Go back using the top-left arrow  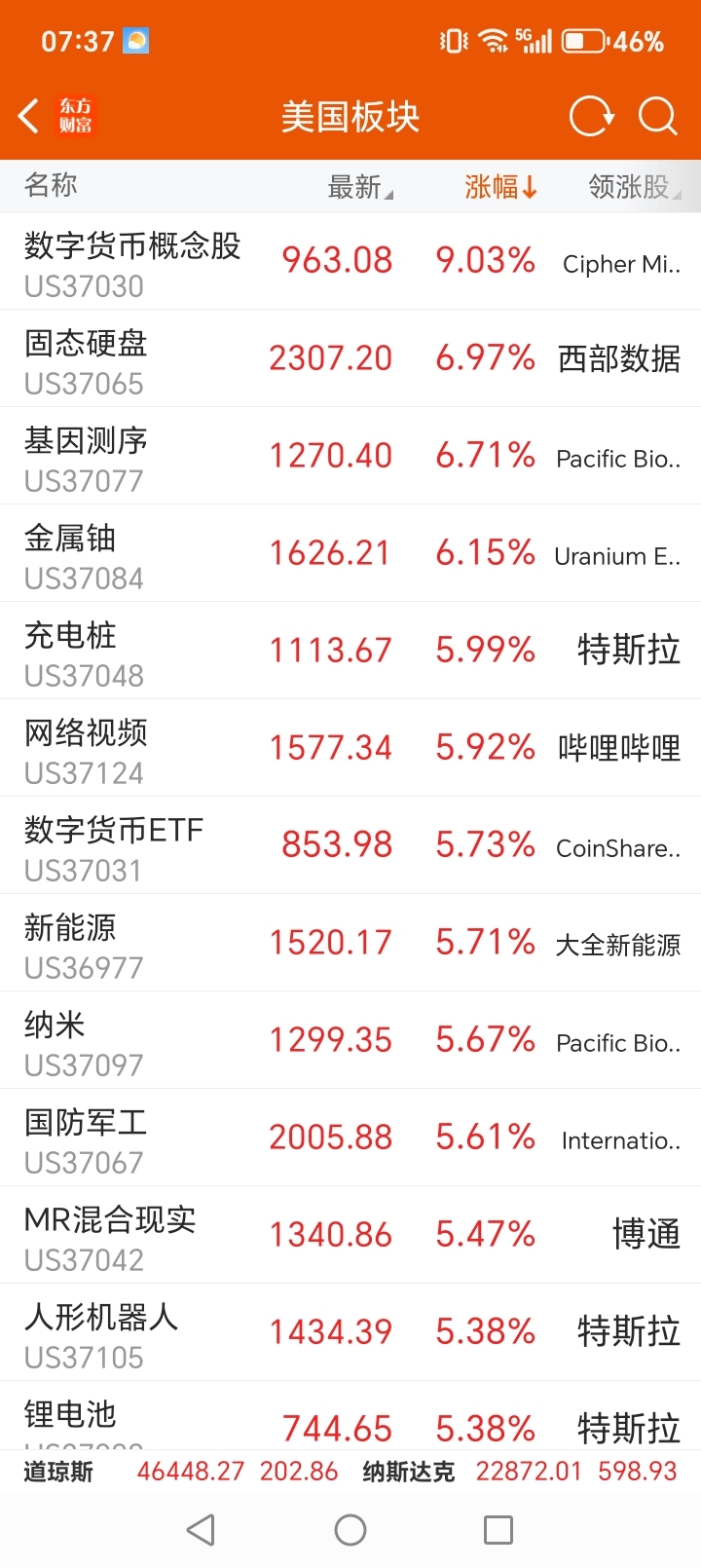point(29,116)
